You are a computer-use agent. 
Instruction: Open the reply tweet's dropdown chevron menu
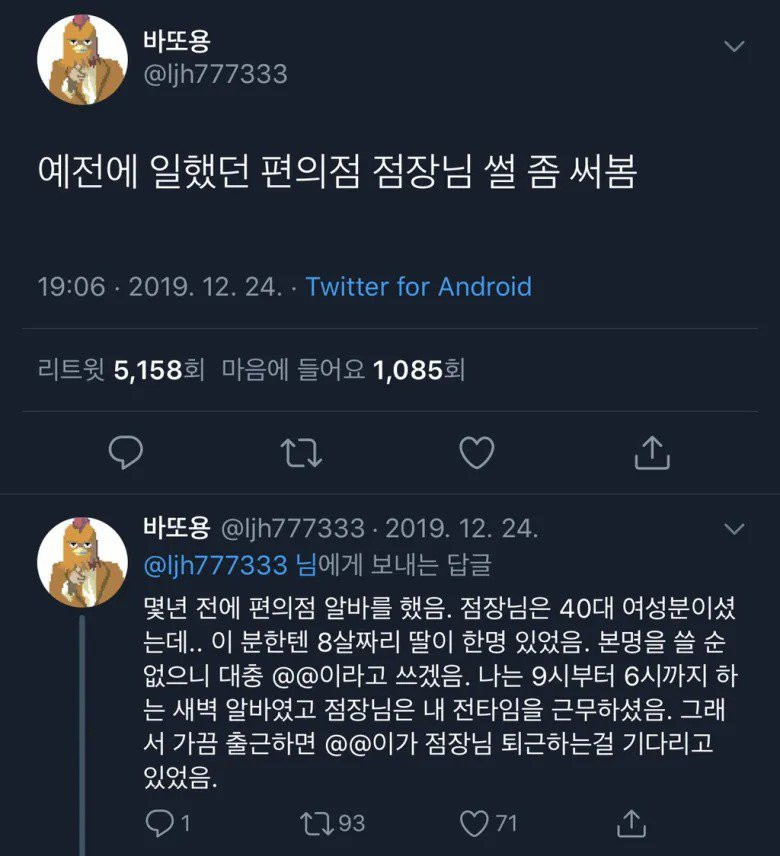point(734,528)
